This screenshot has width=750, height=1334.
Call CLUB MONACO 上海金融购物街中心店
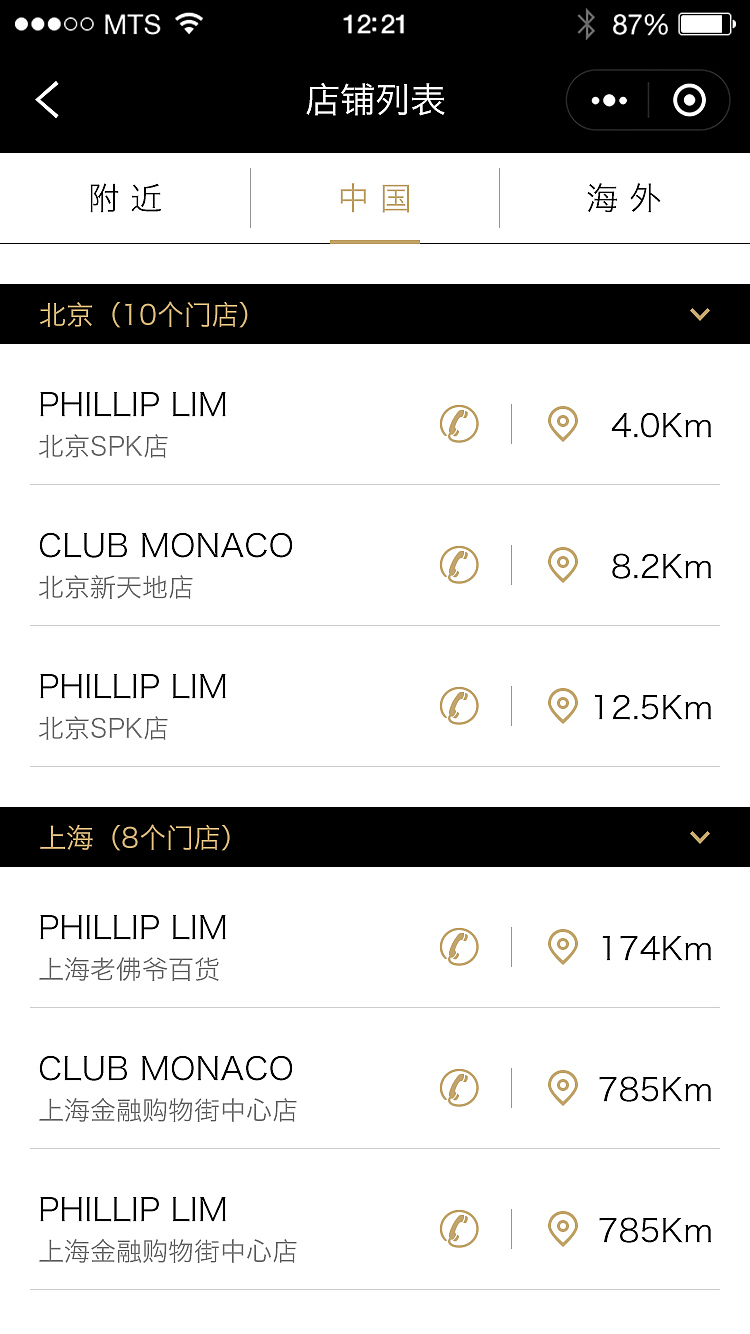pyautogui.click(x=459, y=1088)
